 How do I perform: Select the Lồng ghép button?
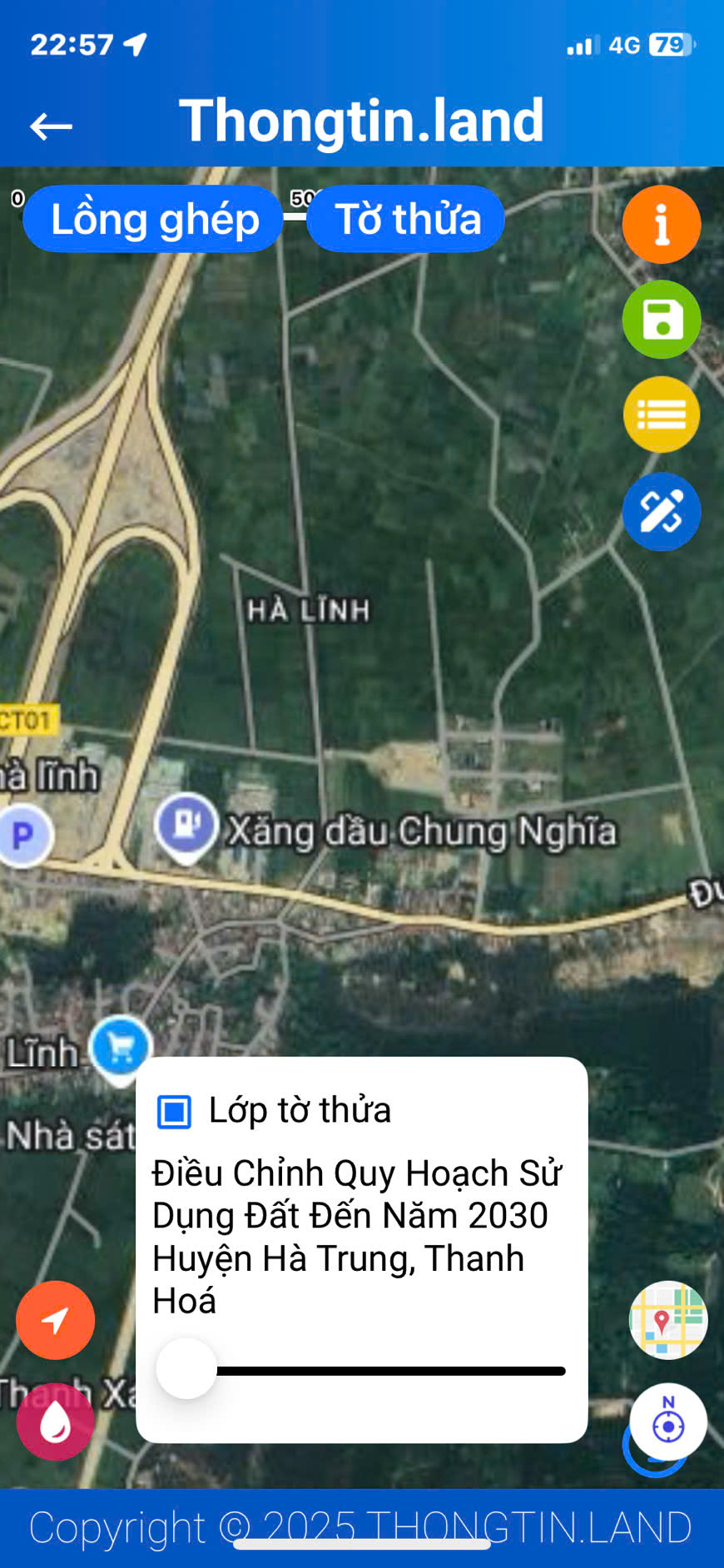pyautogui.click(x=154, y=219)
